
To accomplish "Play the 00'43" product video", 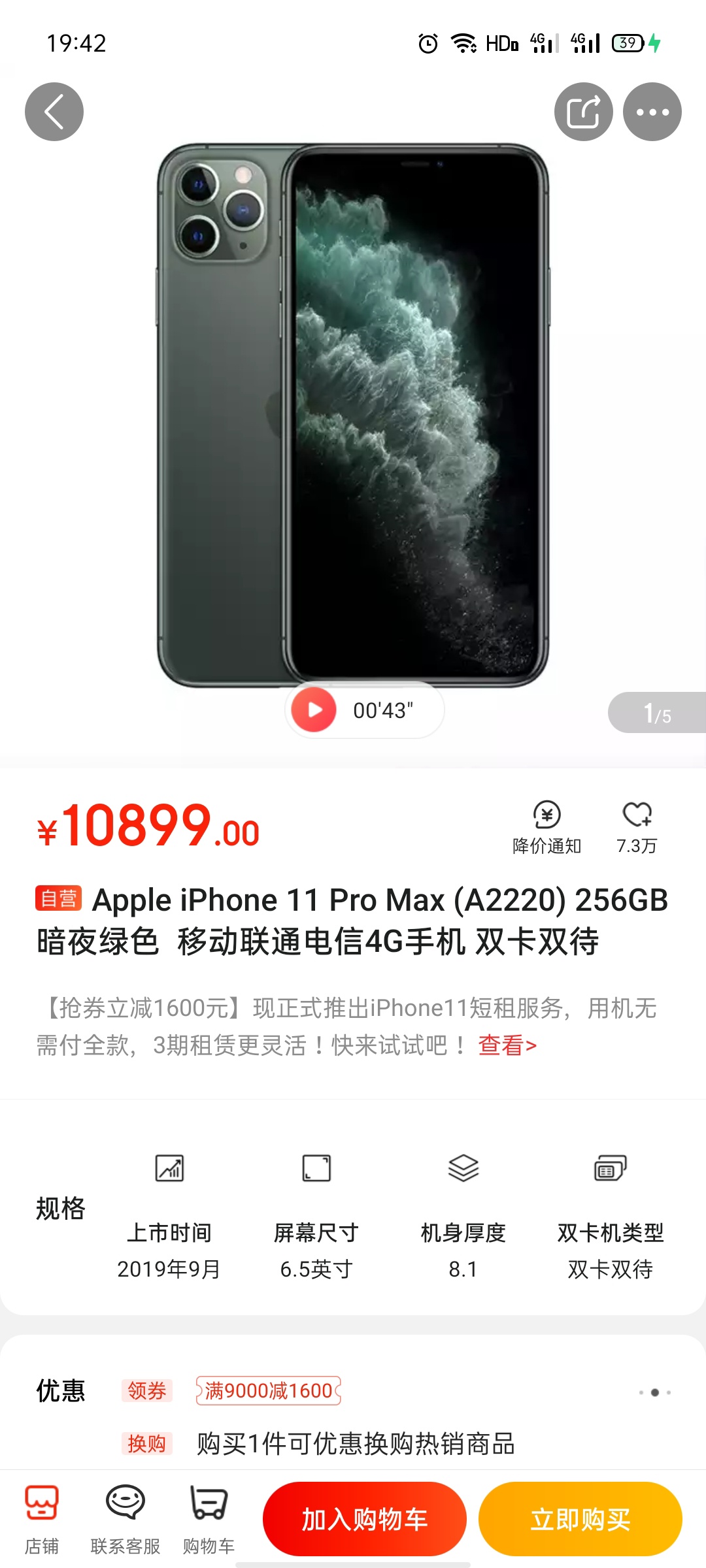I will (314, 710).
